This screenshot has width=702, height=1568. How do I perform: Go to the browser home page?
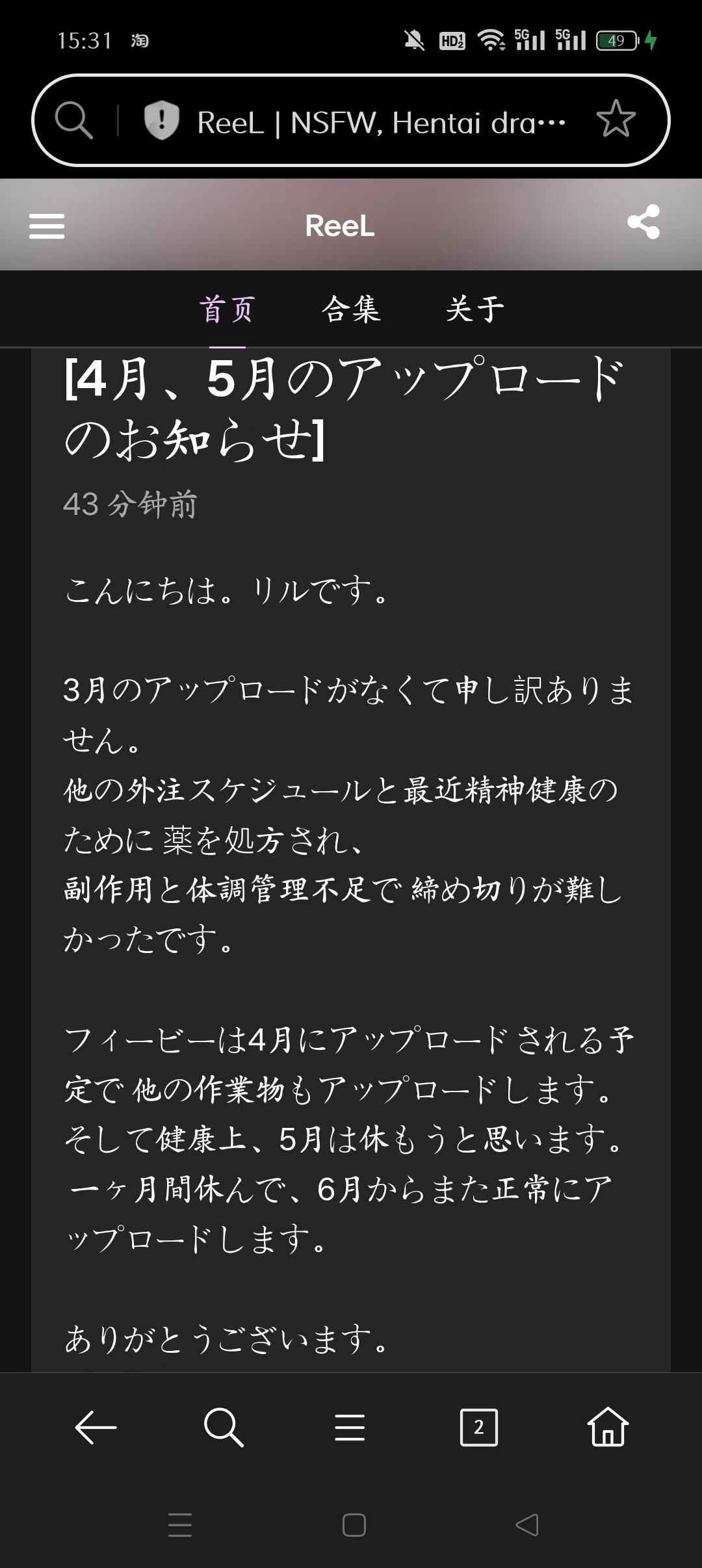[608, 1428]
